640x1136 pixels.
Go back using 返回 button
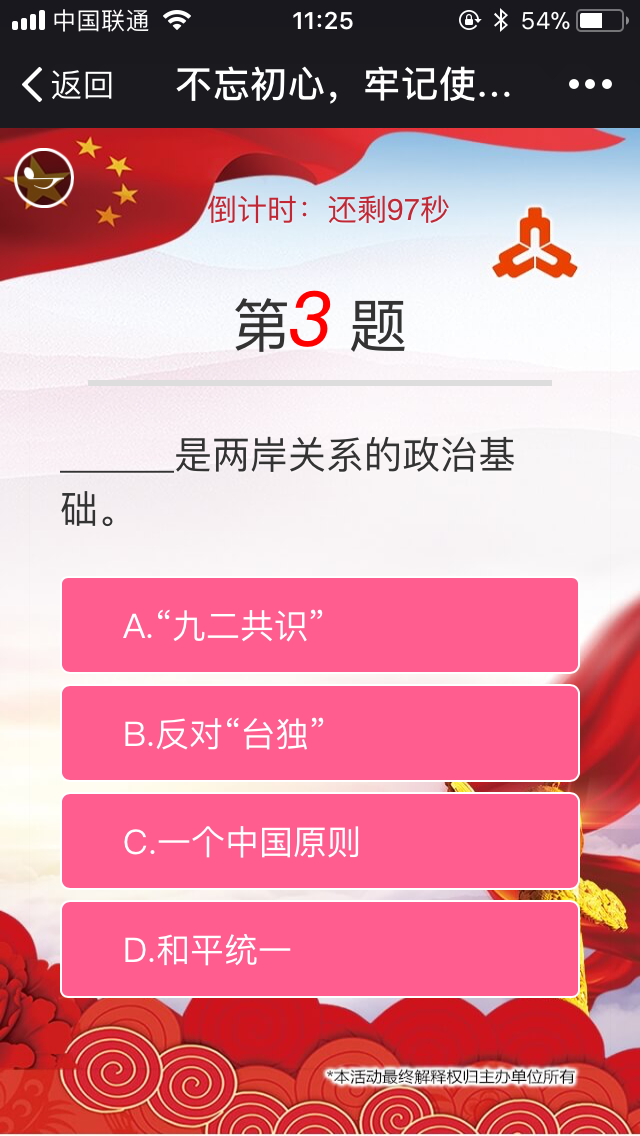coord(67,86)
